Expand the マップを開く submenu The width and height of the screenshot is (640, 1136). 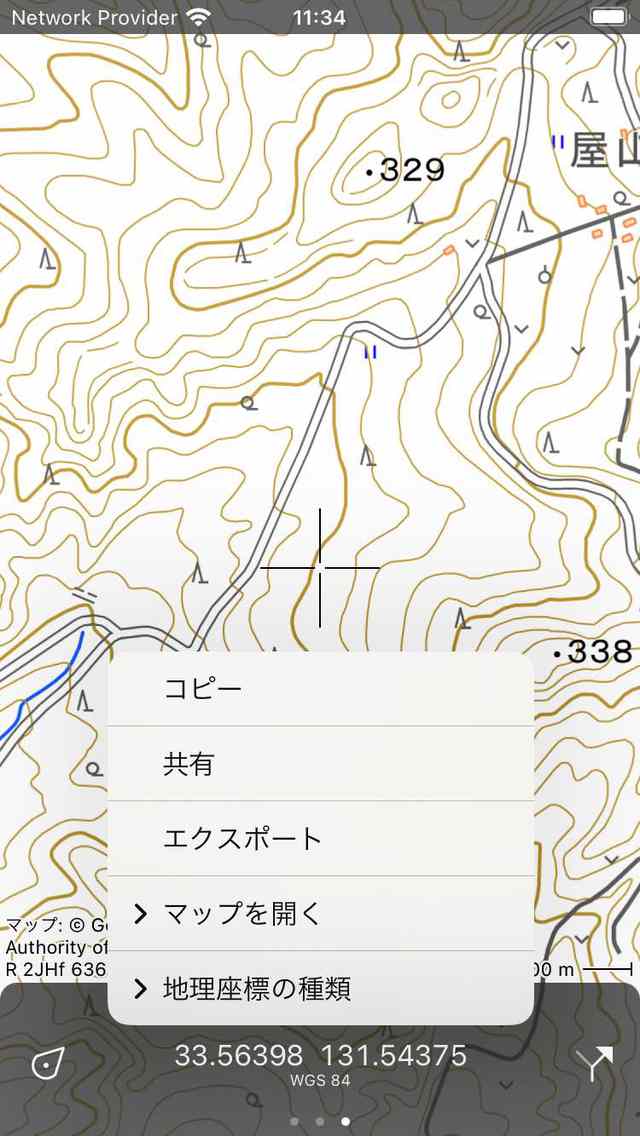click(x=320, y=913)
